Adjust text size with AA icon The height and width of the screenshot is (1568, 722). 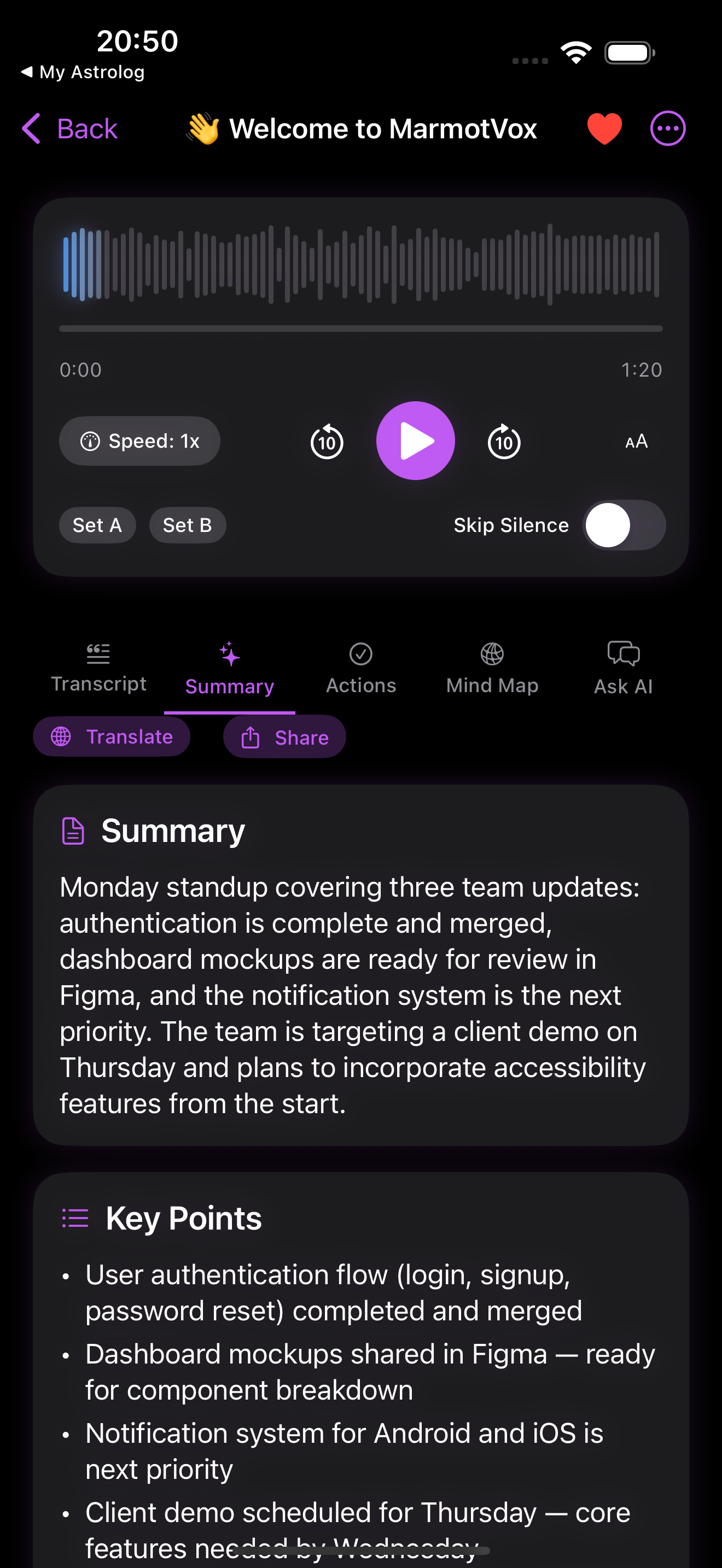click(x=636, y=441)
